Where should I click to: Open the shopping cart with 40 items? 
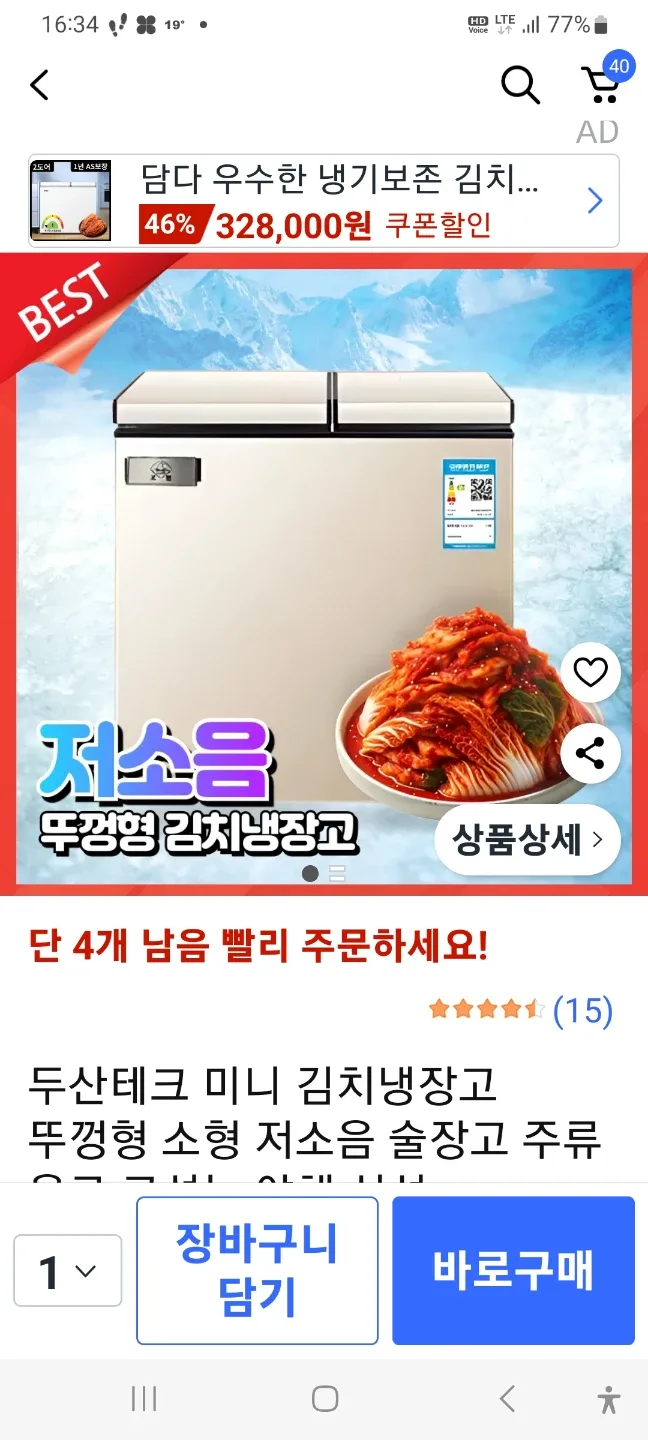pos(601,85)
